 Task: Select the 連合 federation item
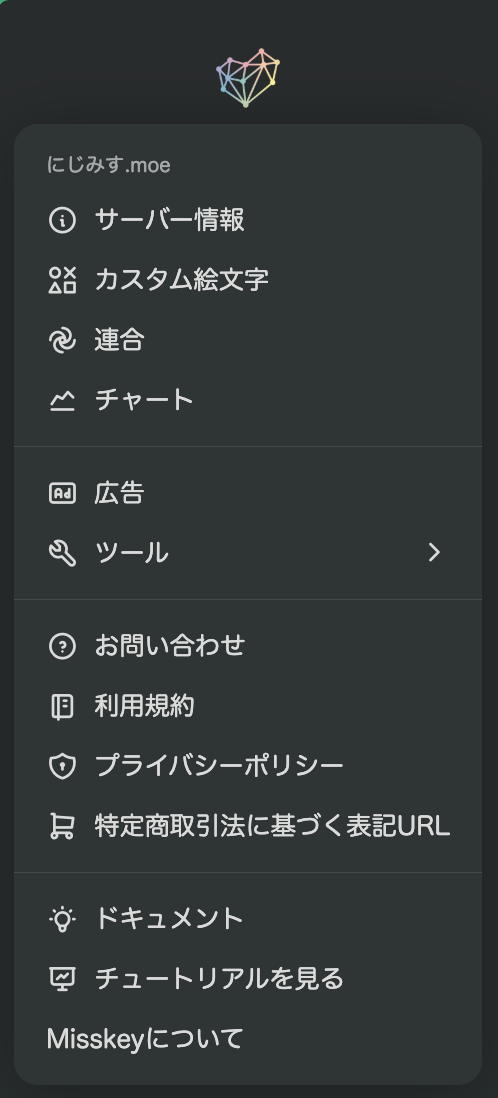pos(248,340)
